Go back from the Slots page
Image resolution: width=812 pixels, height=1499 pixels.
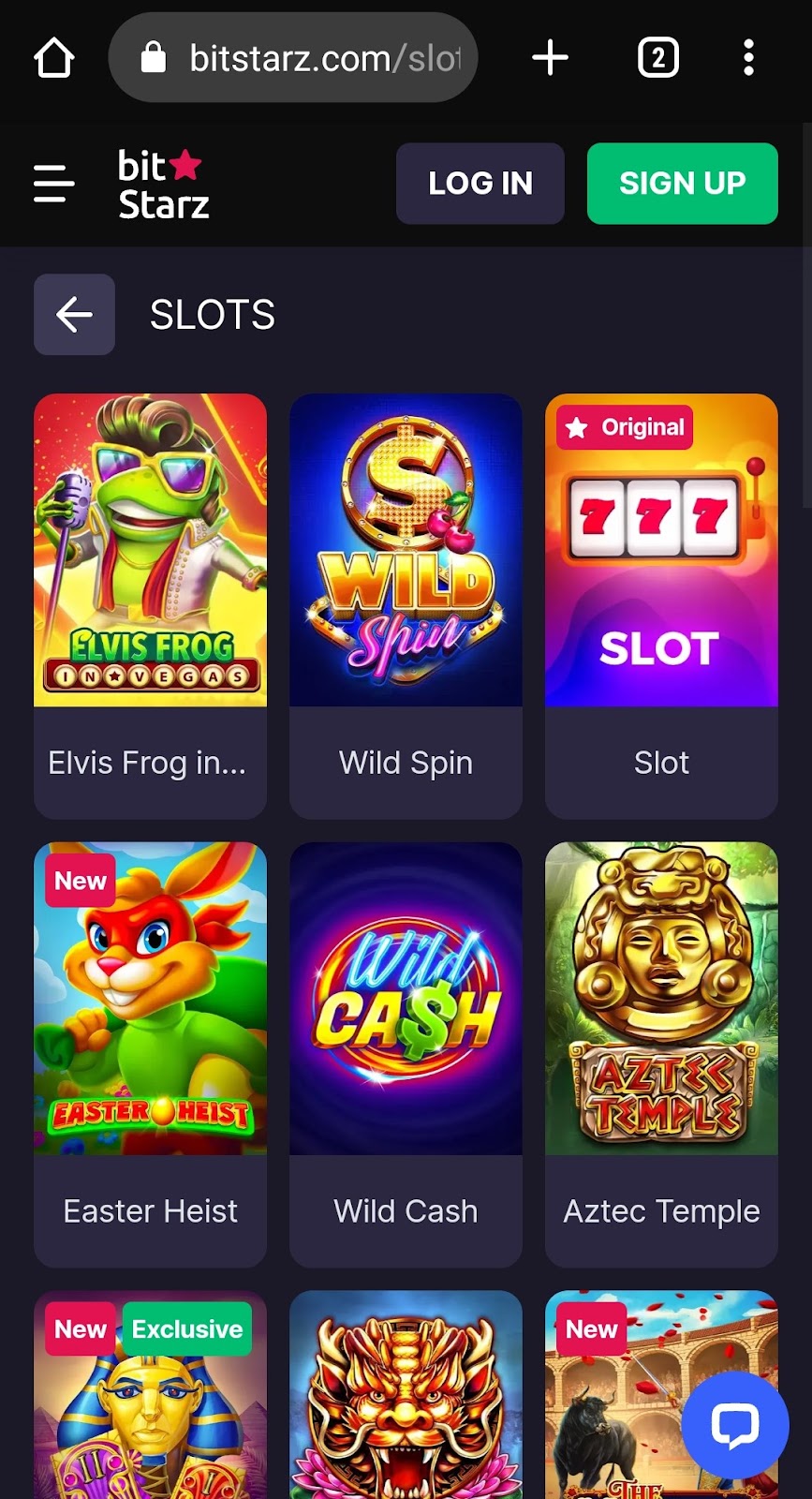(74, 315)
